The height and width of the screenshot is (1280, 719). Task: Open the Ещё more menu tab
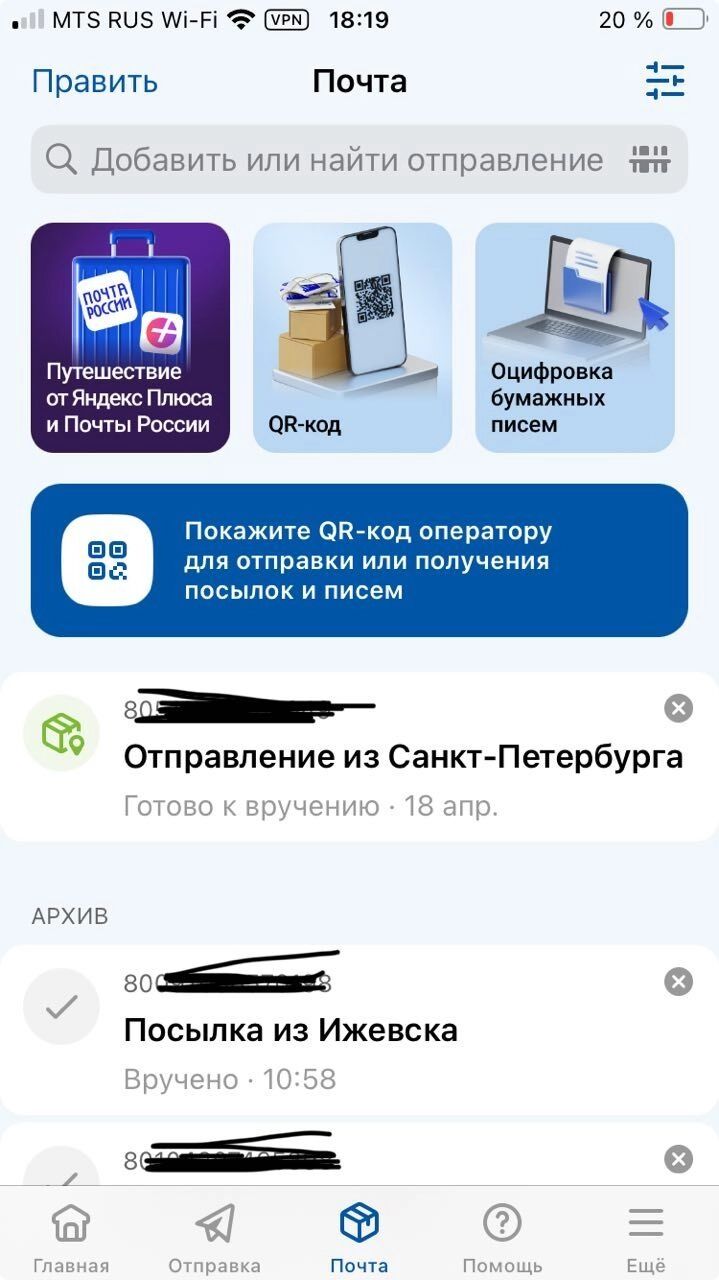pos(646,1235)
